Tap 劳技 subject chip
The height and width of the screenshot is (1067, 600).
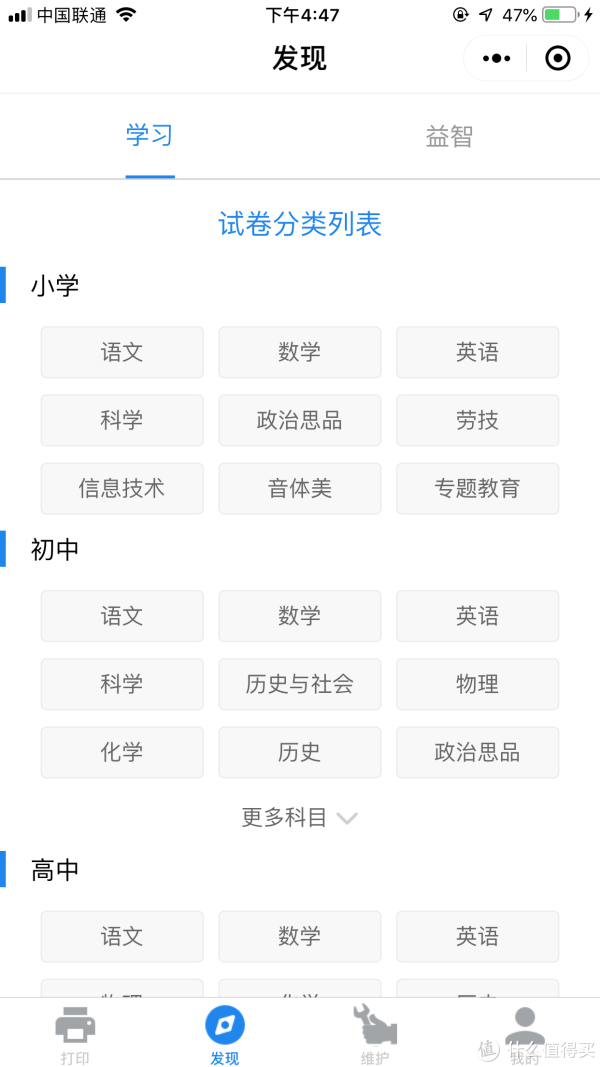[x=478, y=421]
